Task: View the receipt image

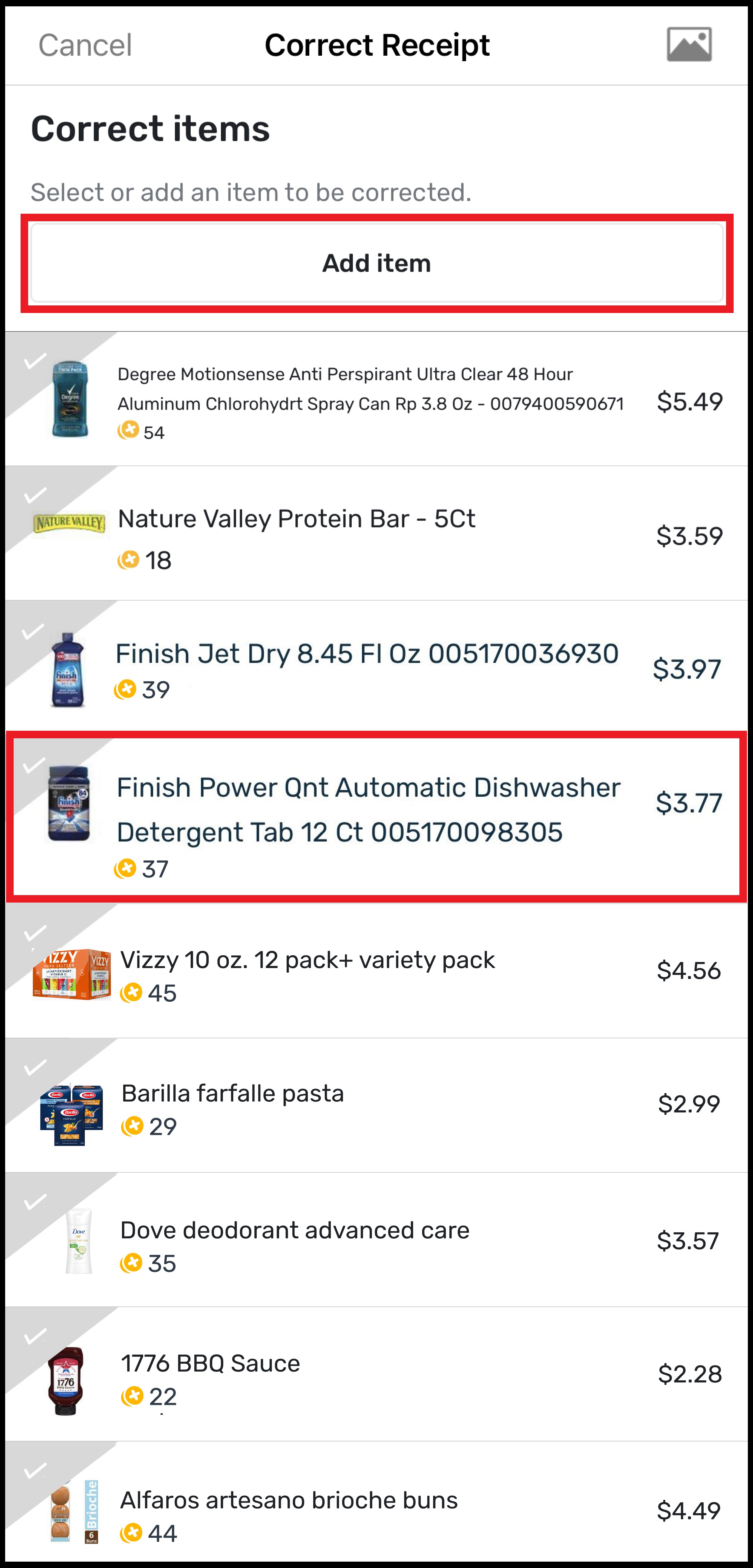Action: coord(689,44)
